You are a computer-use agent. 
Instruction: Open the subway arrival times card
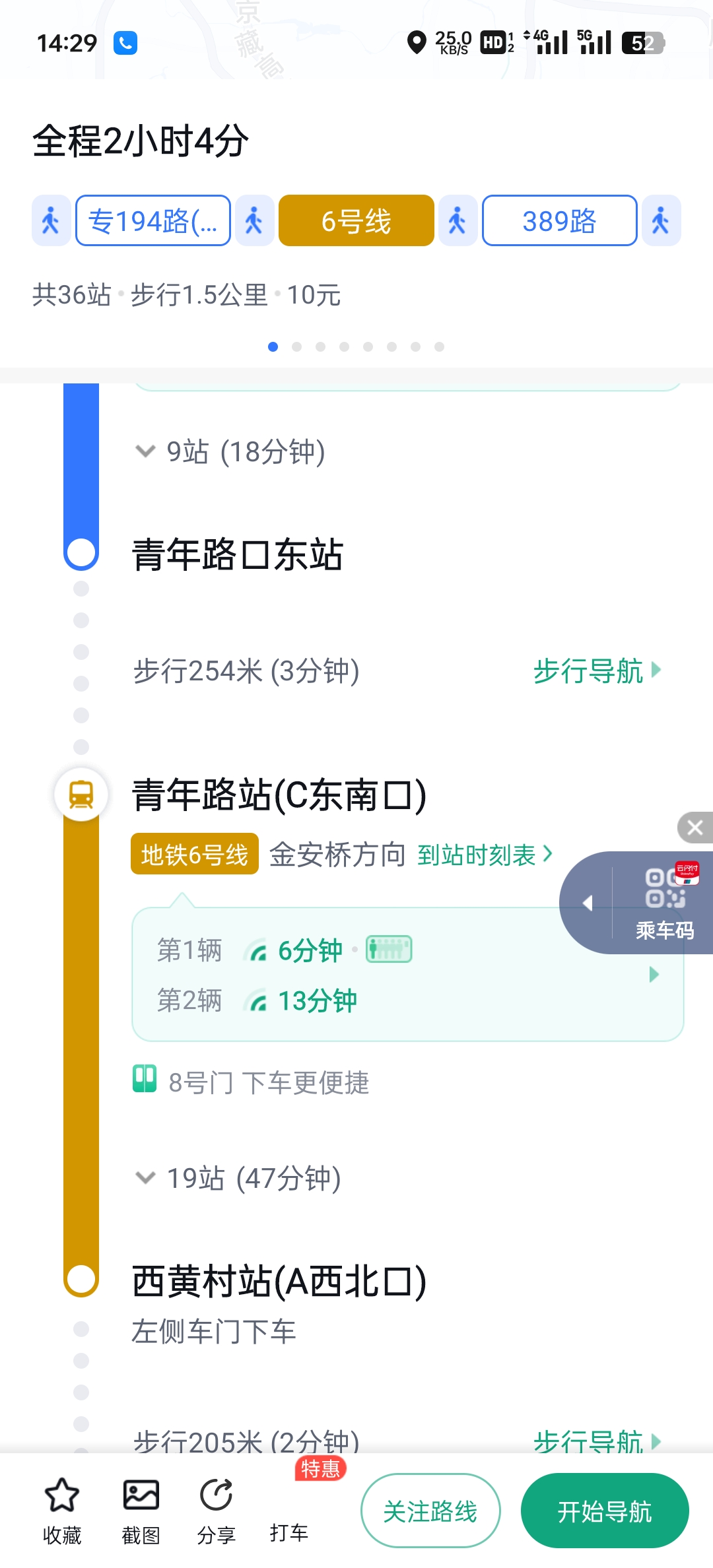[x=396, y=975]
